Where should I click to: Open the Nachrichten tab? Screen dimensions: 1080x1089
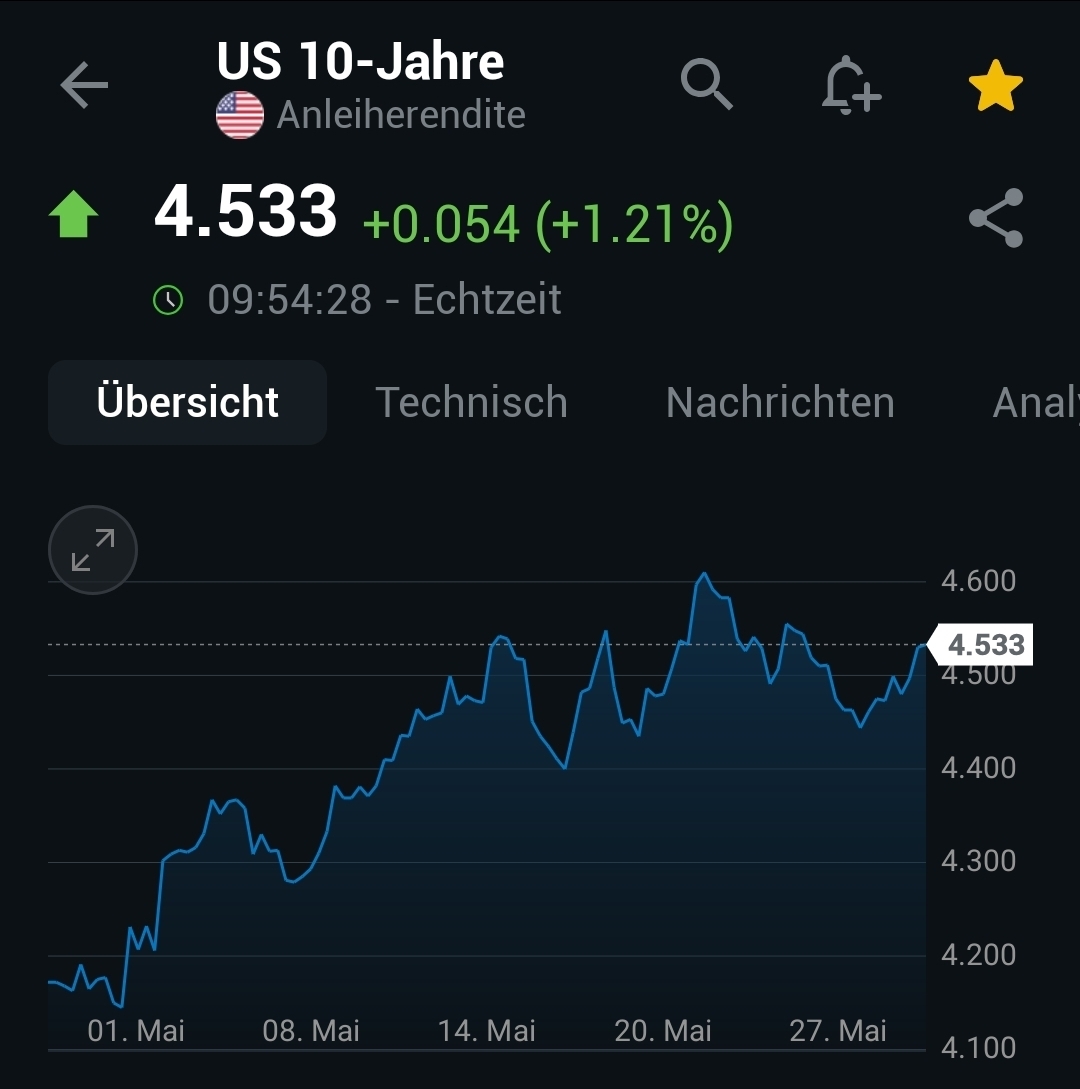click(x=780, y=401)
